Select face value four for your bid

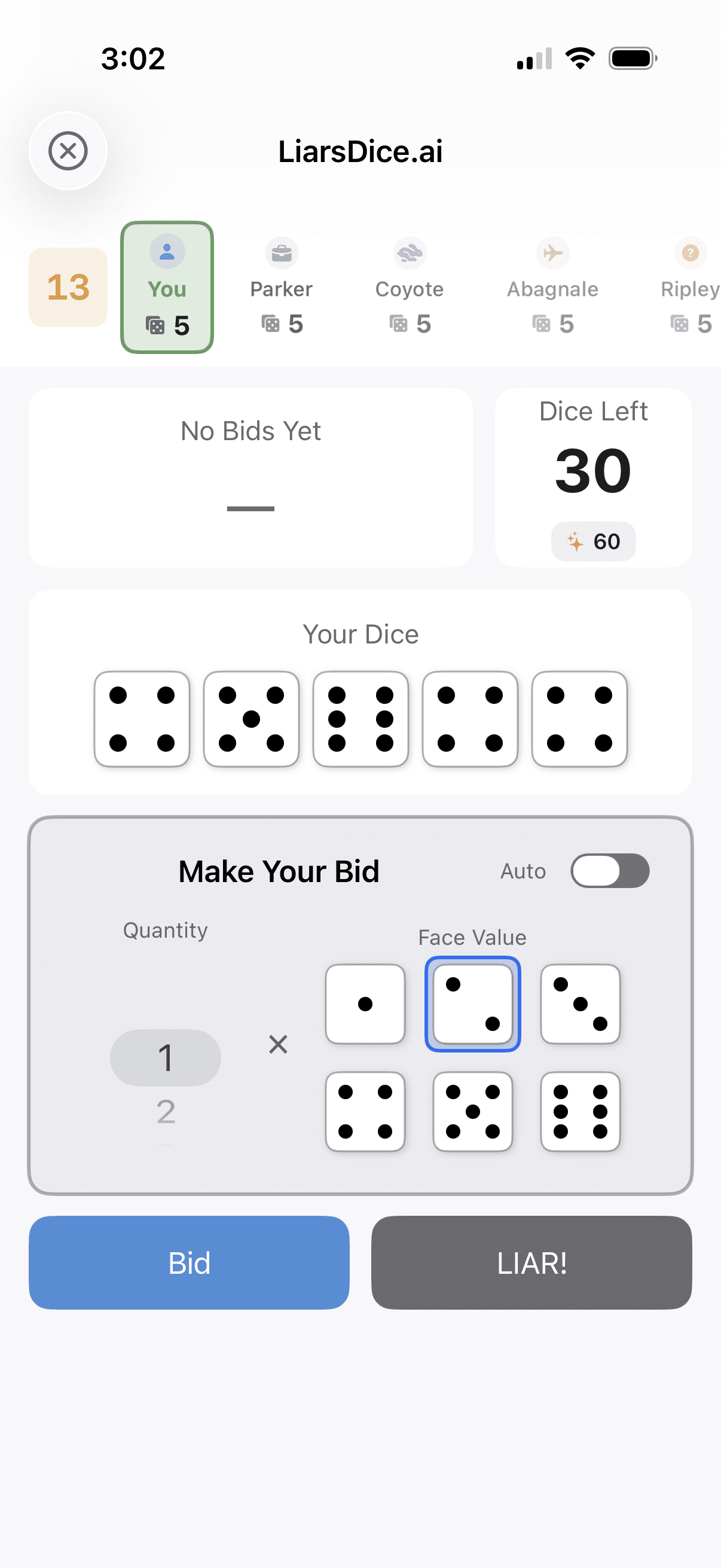click(x=365, y=1111)
